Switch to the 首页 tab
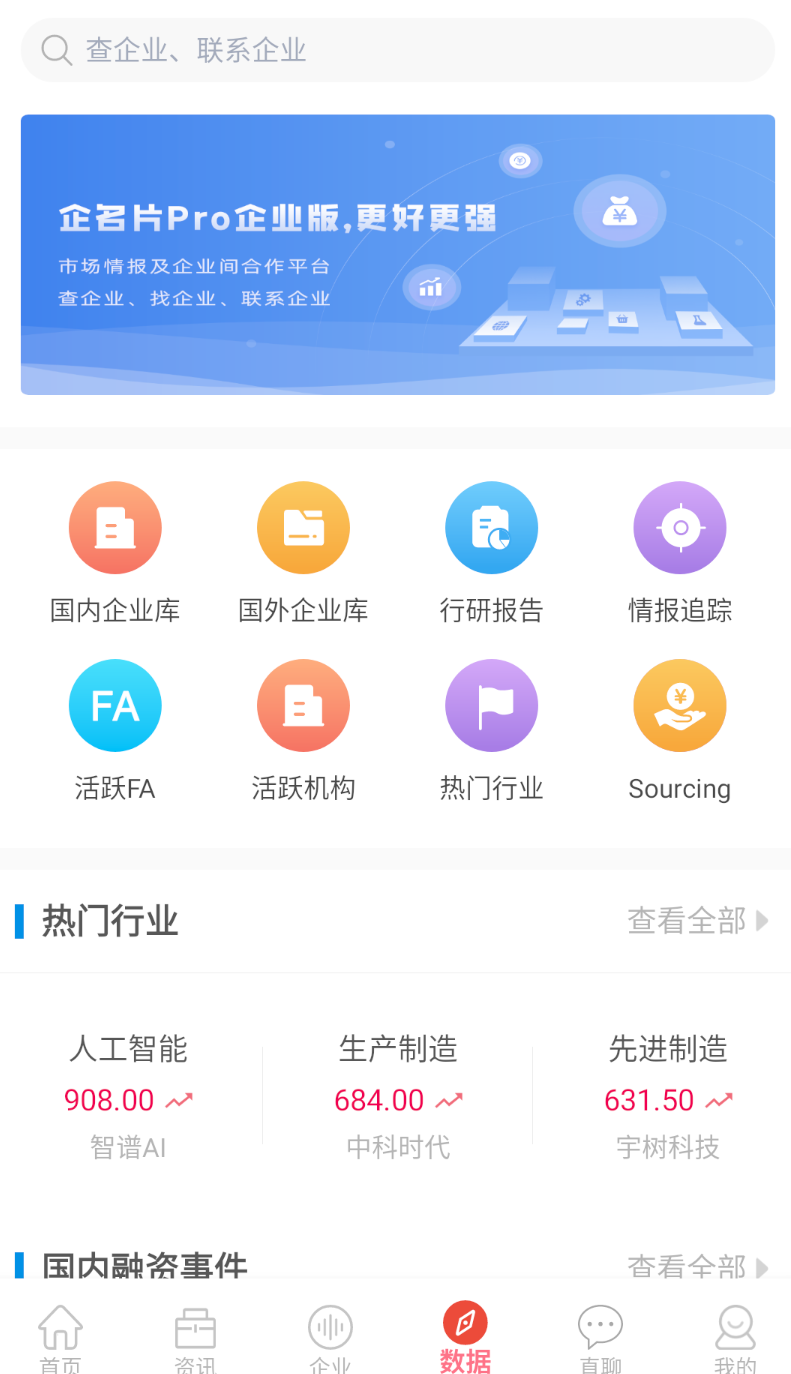 60,1337
